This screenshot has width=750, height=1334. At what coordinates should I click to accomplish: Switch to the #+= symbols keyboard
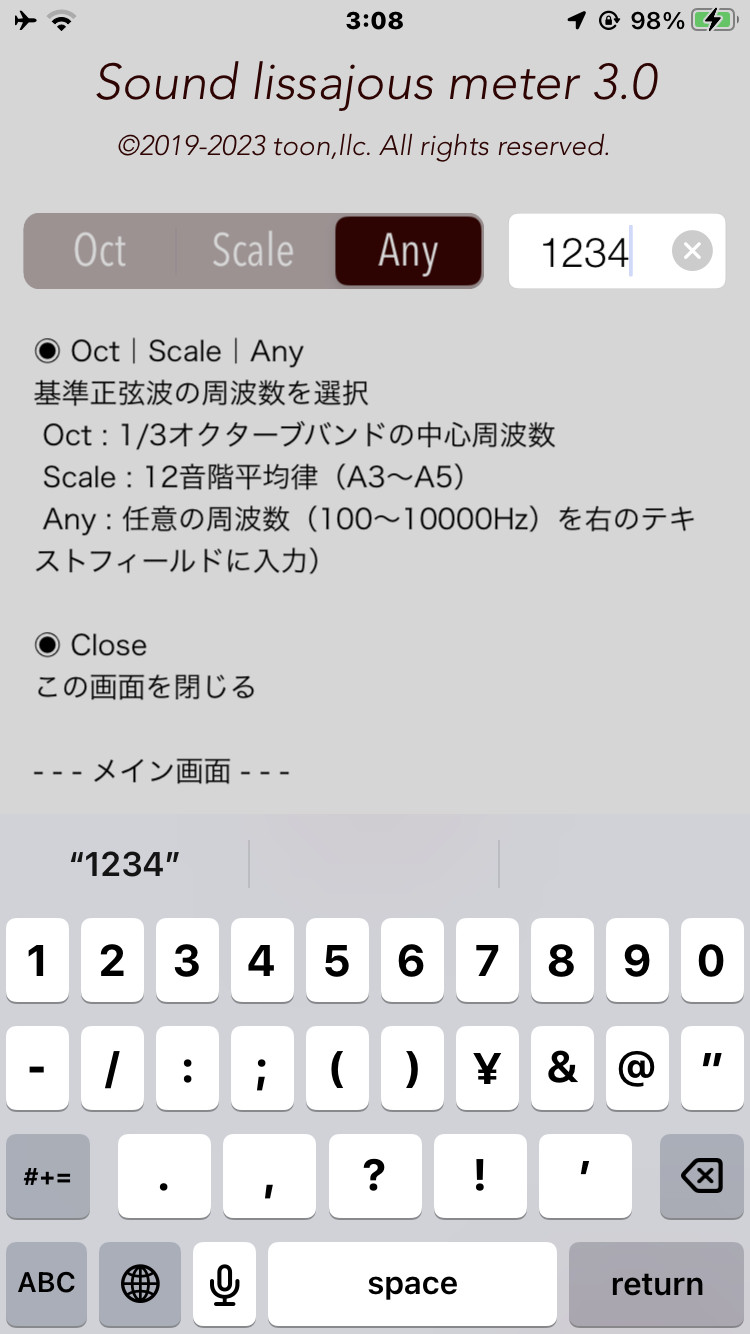47,1176
